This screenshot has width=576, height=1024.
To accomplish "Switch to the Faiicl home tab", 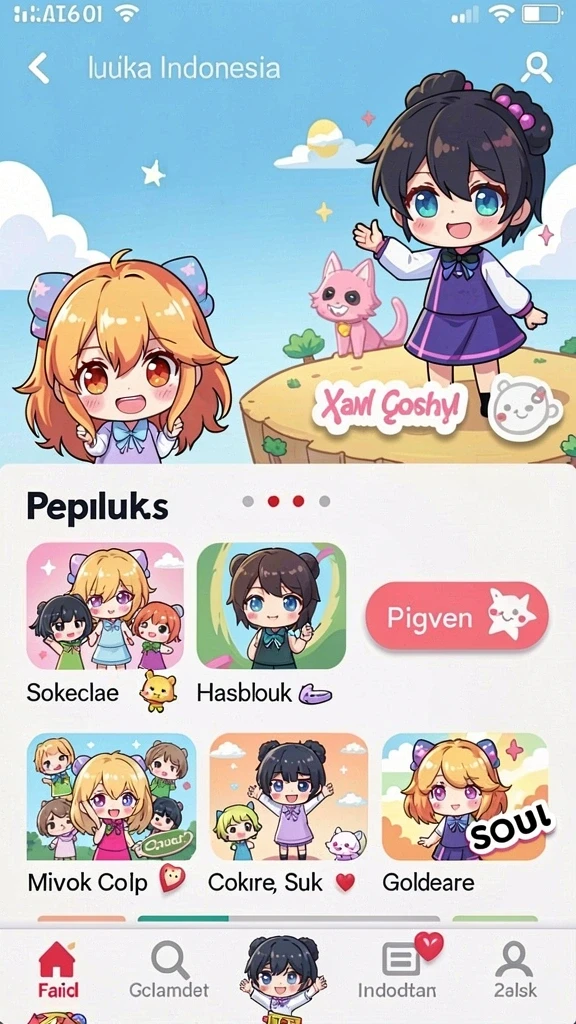I will click(x=57, y=970).
